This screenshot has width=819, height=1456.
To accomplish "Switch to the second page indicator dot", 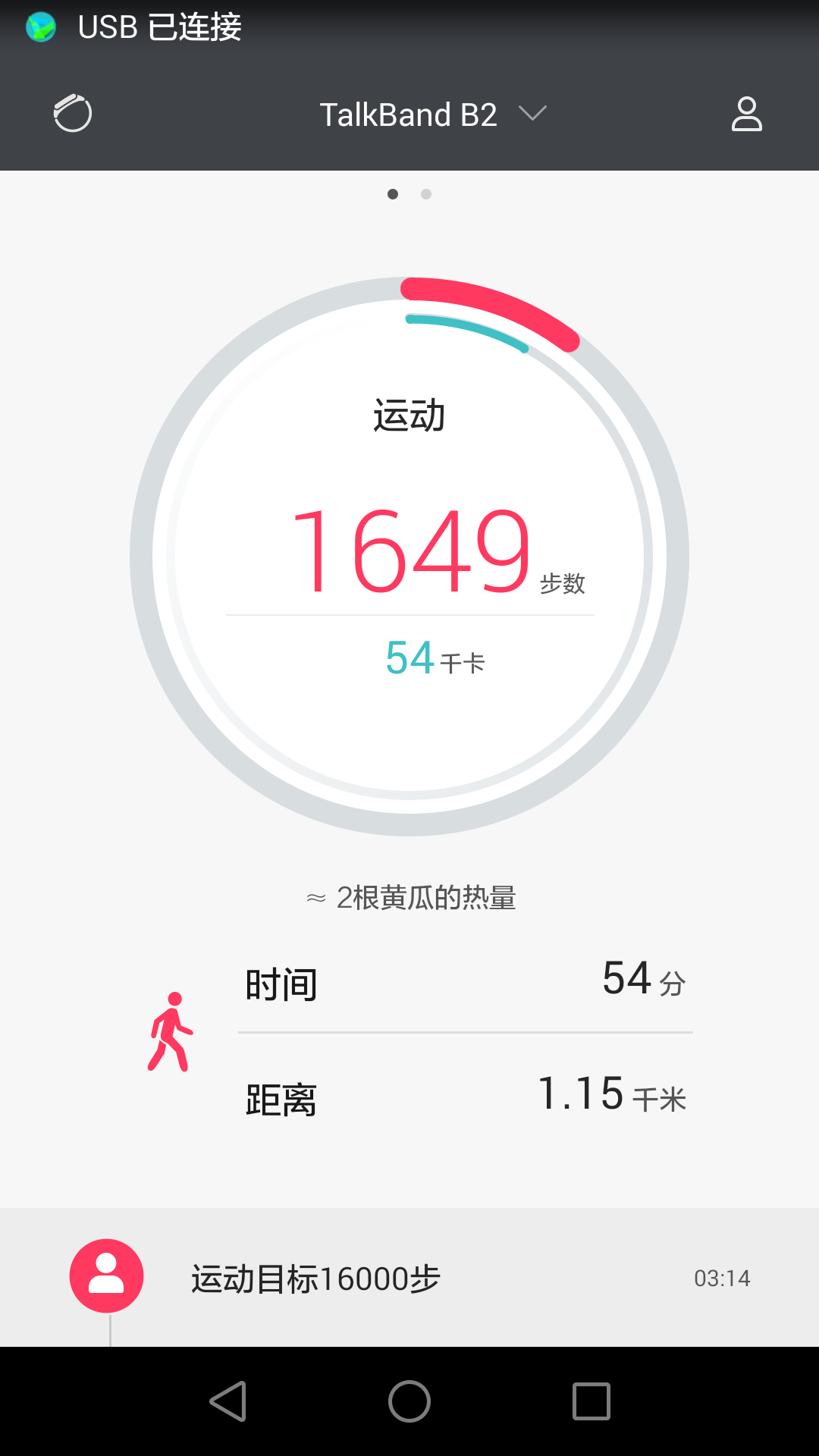I will 426,194.
